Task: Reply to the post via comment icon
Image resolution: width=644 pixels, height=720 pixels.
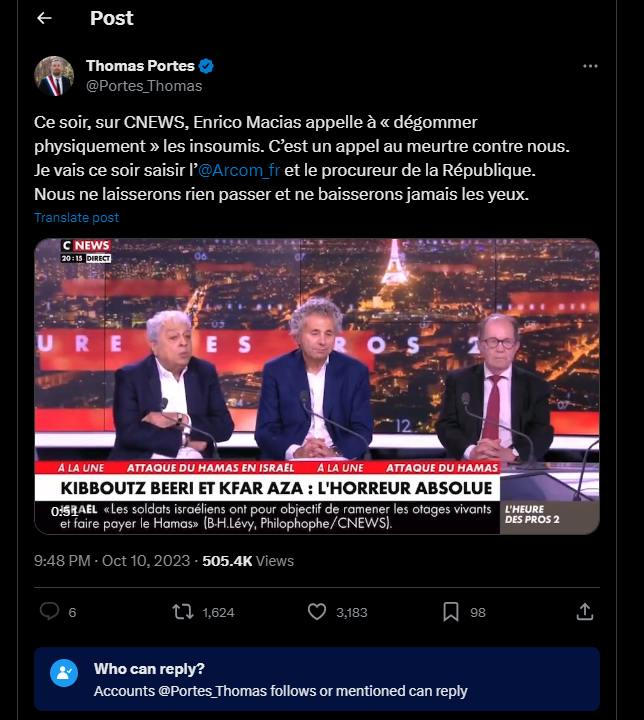Action: point(50,611)
